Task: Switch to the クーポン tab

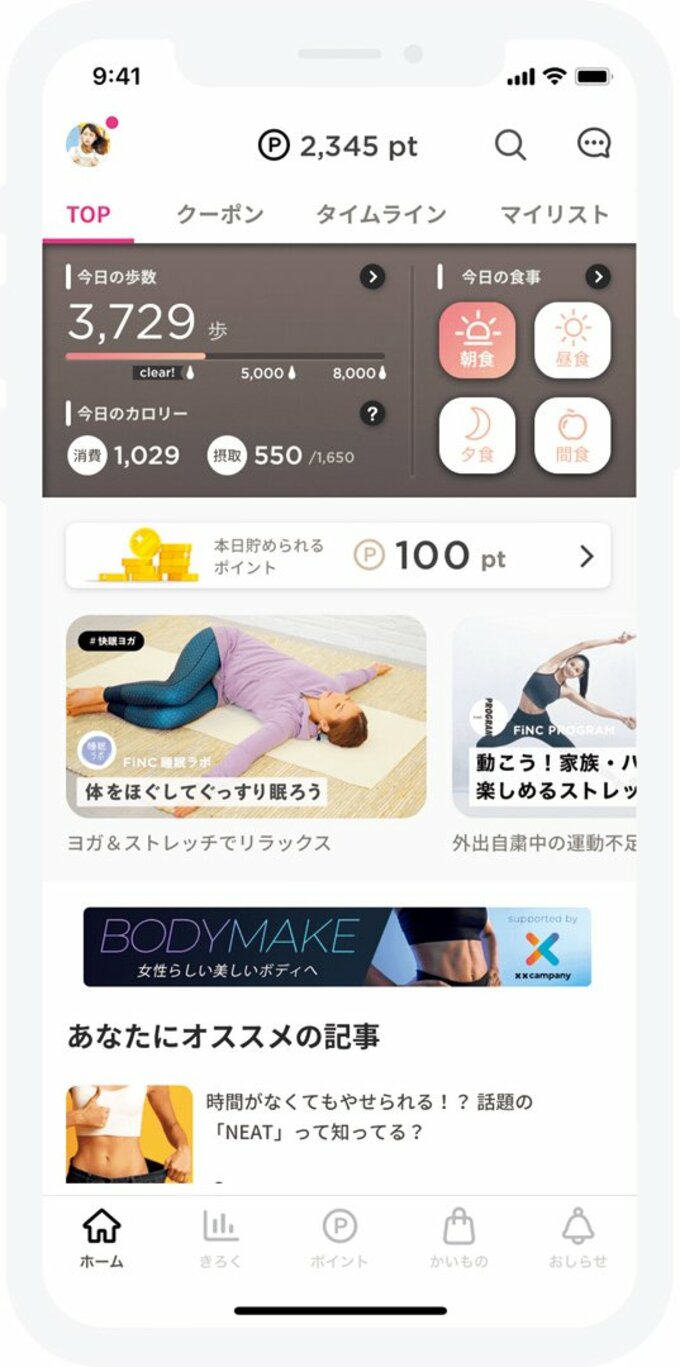Action: click(x=220, y=214)
